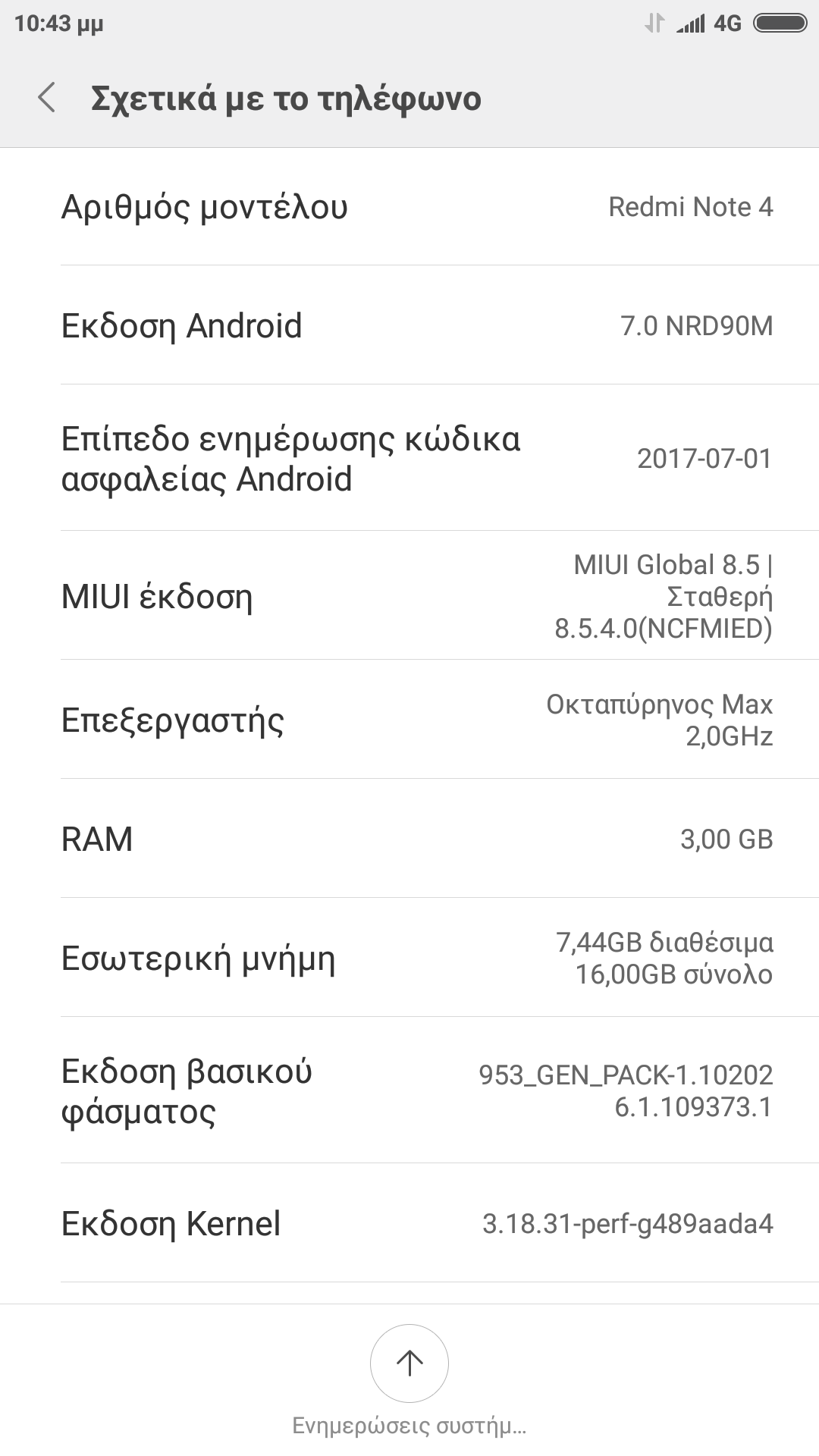This screenshot has height=1456, width=819.
Task: Select the Εκδοση Android row
Action: pos(409,325)
